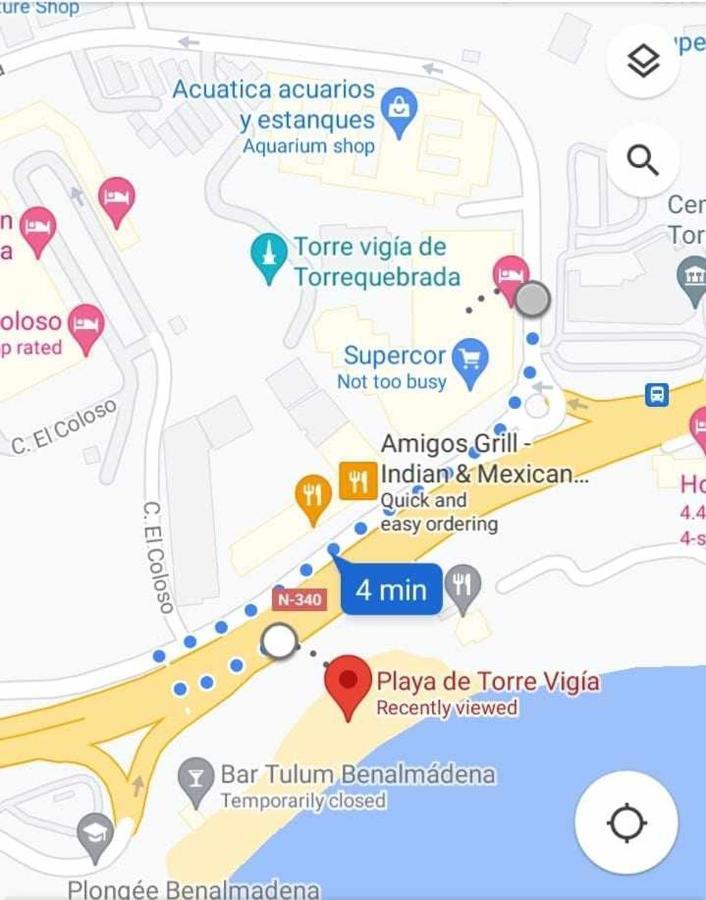Select Plongée Benalmadena school marker
Image resolution: width=706 pixels, height=900 pixels.
pos(96,837)
